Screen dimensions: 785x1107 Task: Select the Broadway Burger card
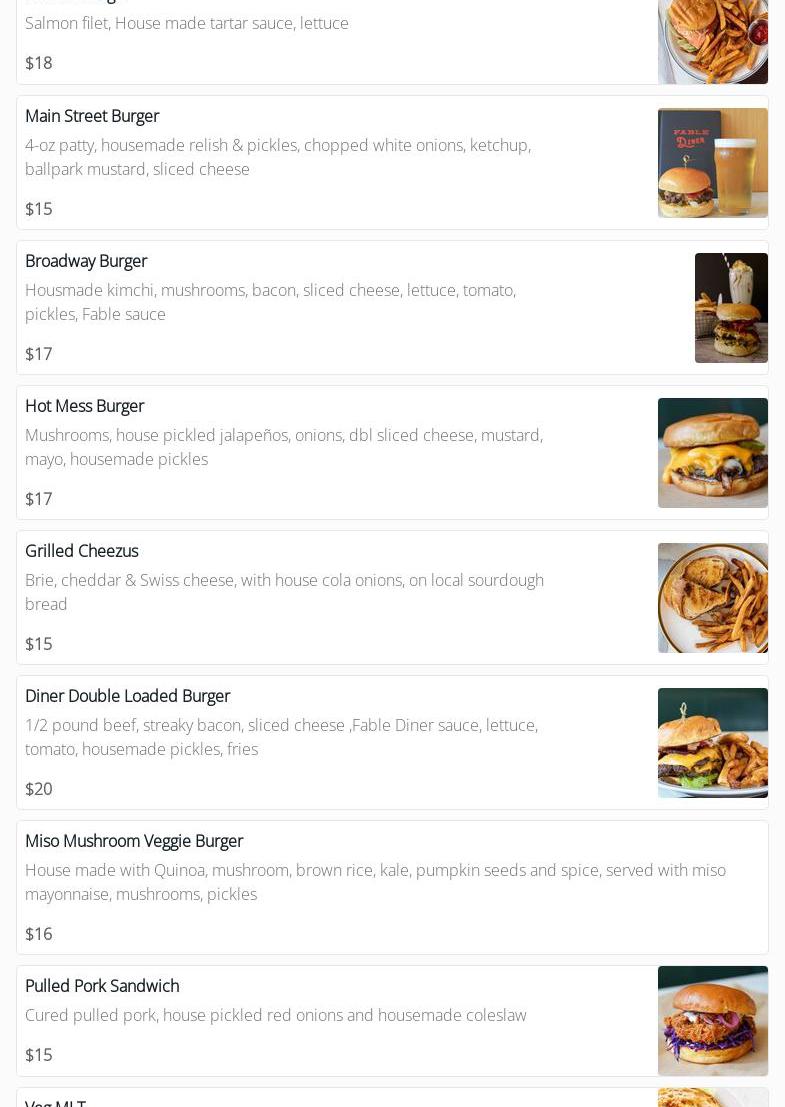pyautogui.click(x=86, y=261)
